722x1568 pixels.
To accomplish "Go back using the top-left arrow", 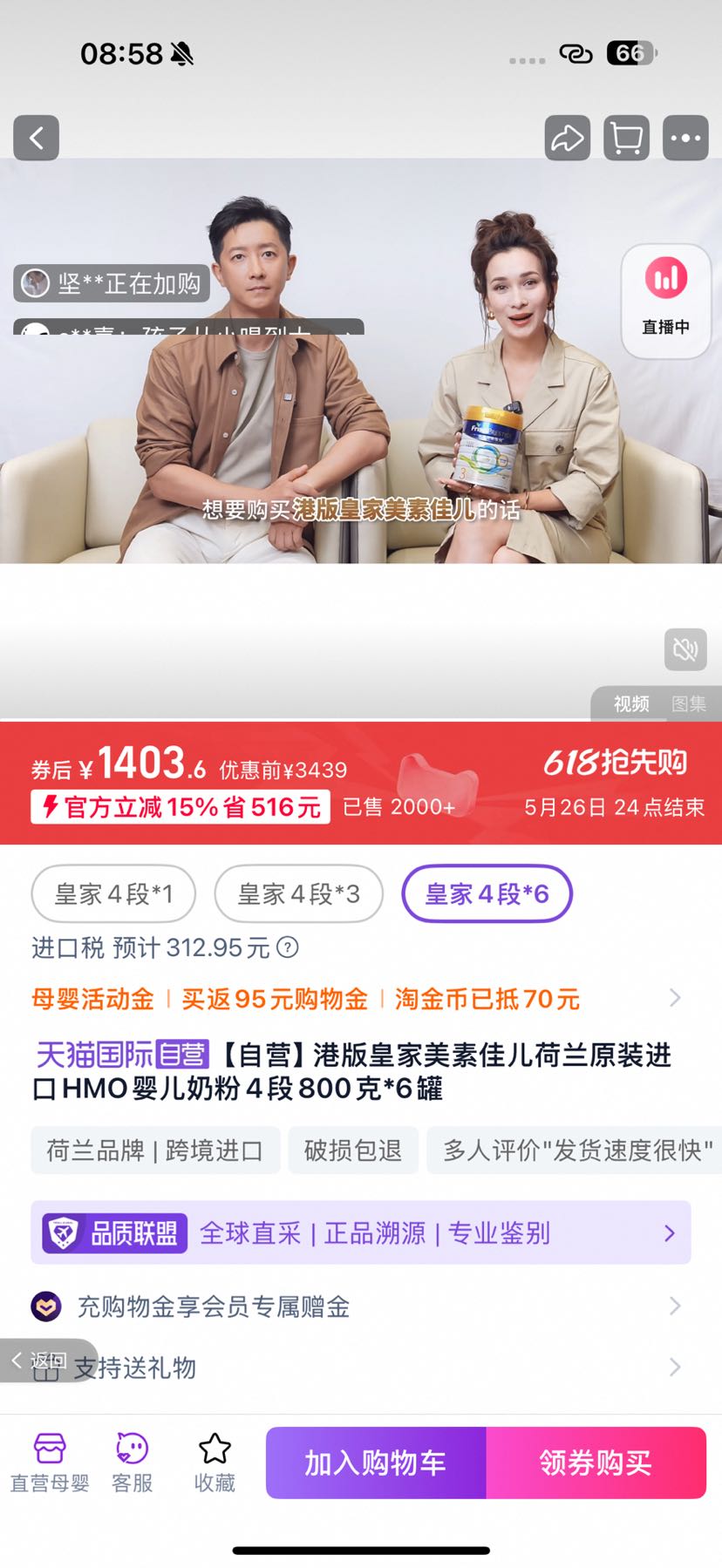I will point(36,138).
